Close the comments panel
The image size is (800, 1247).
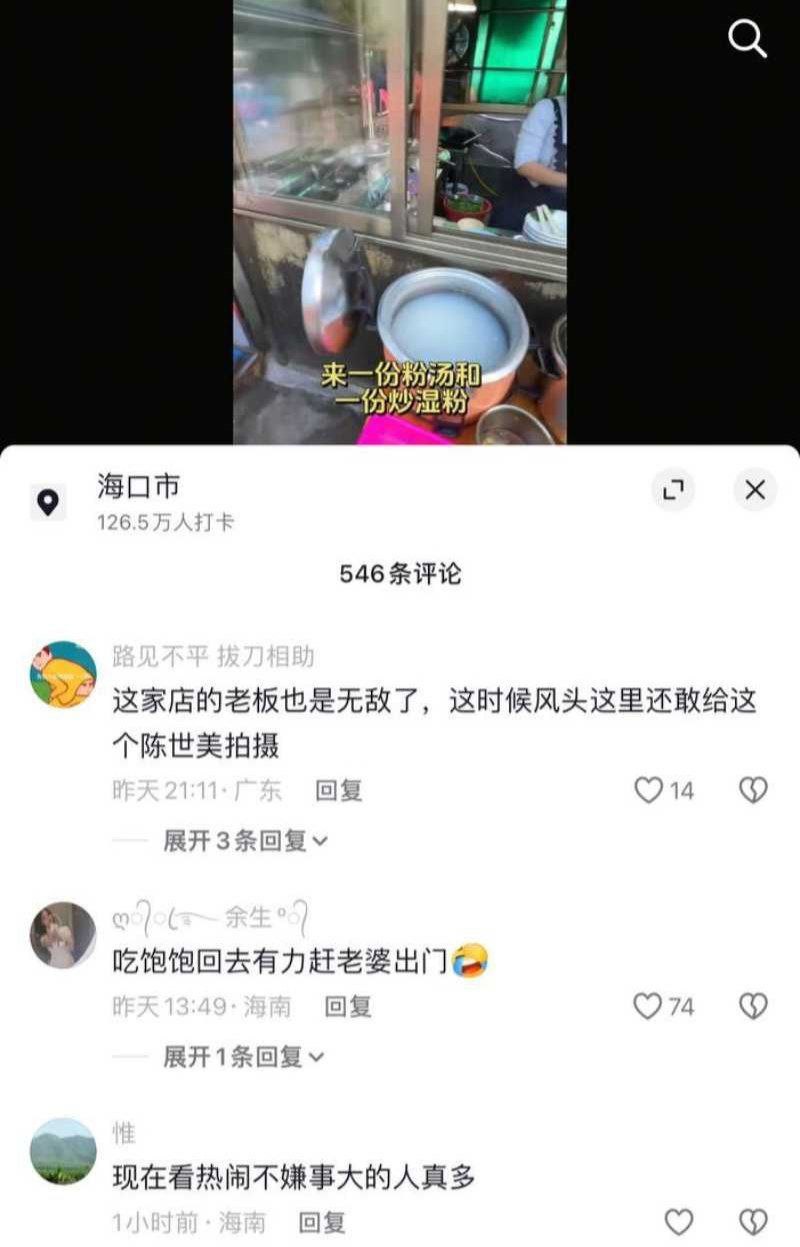[x=755, y=490]
